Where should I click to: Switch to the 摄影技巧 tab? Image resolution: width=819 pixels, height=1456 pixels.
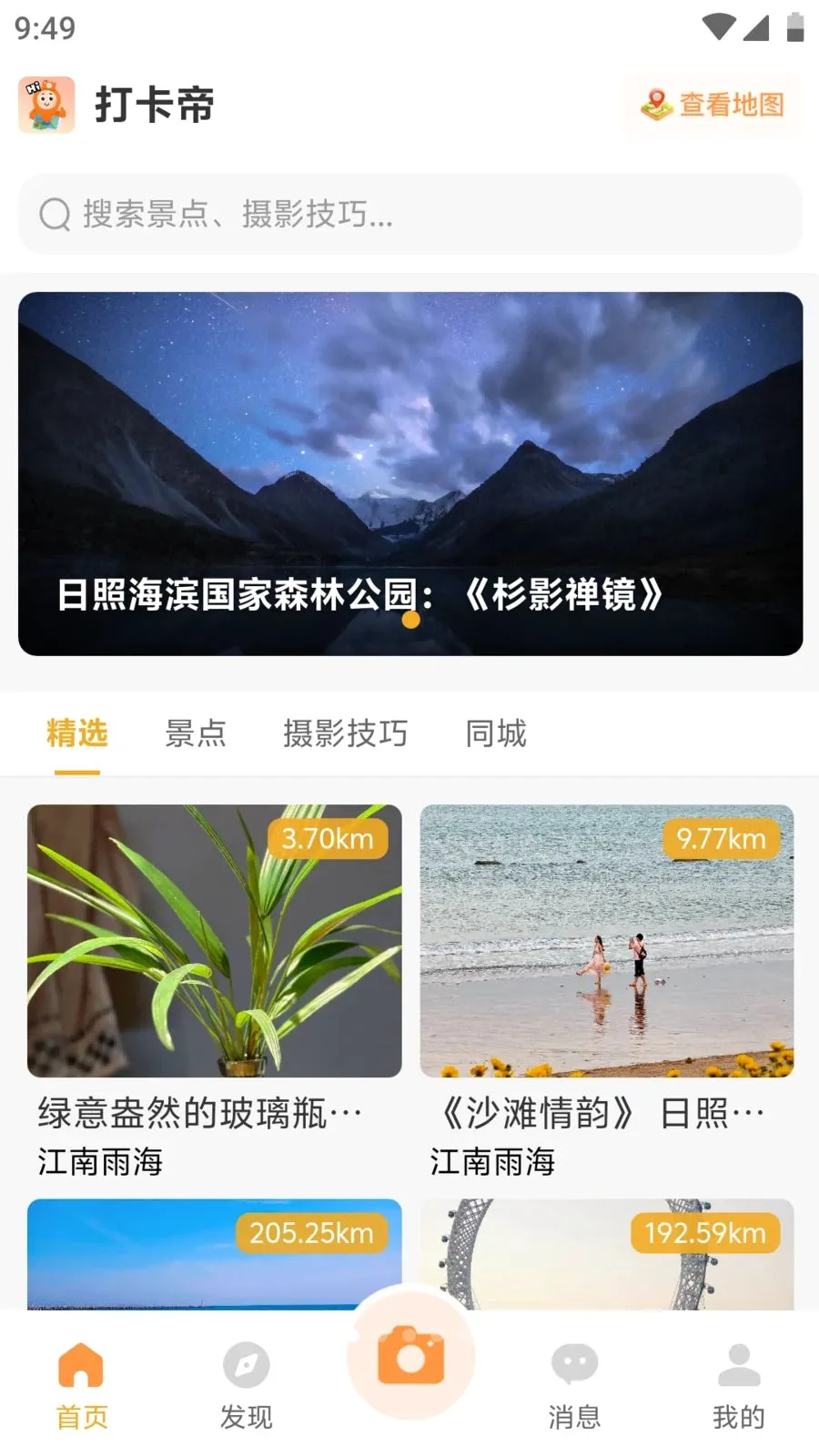coord(346,733)
